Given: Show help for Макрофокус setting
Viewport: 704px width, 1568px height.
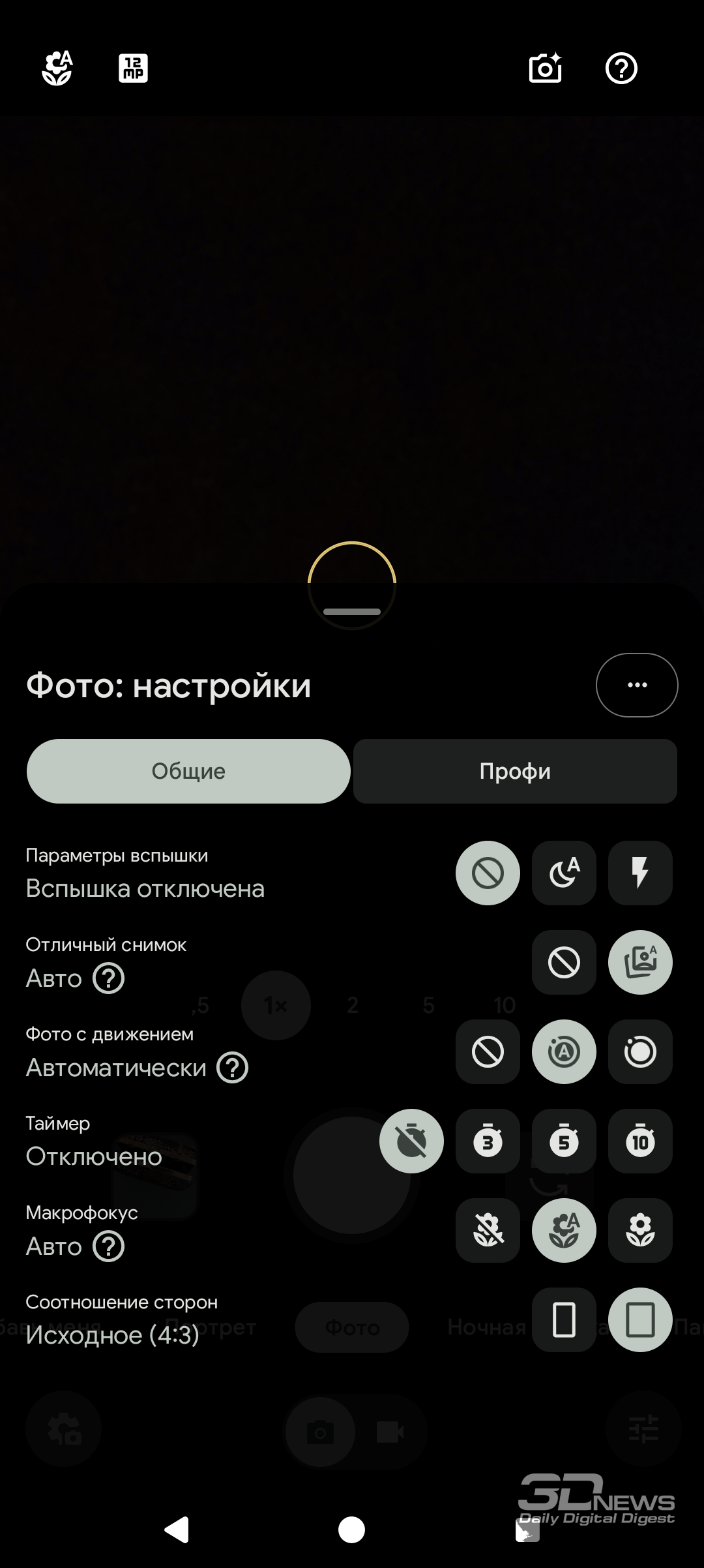Looking at the screenshot, I should click(108, 1246).
